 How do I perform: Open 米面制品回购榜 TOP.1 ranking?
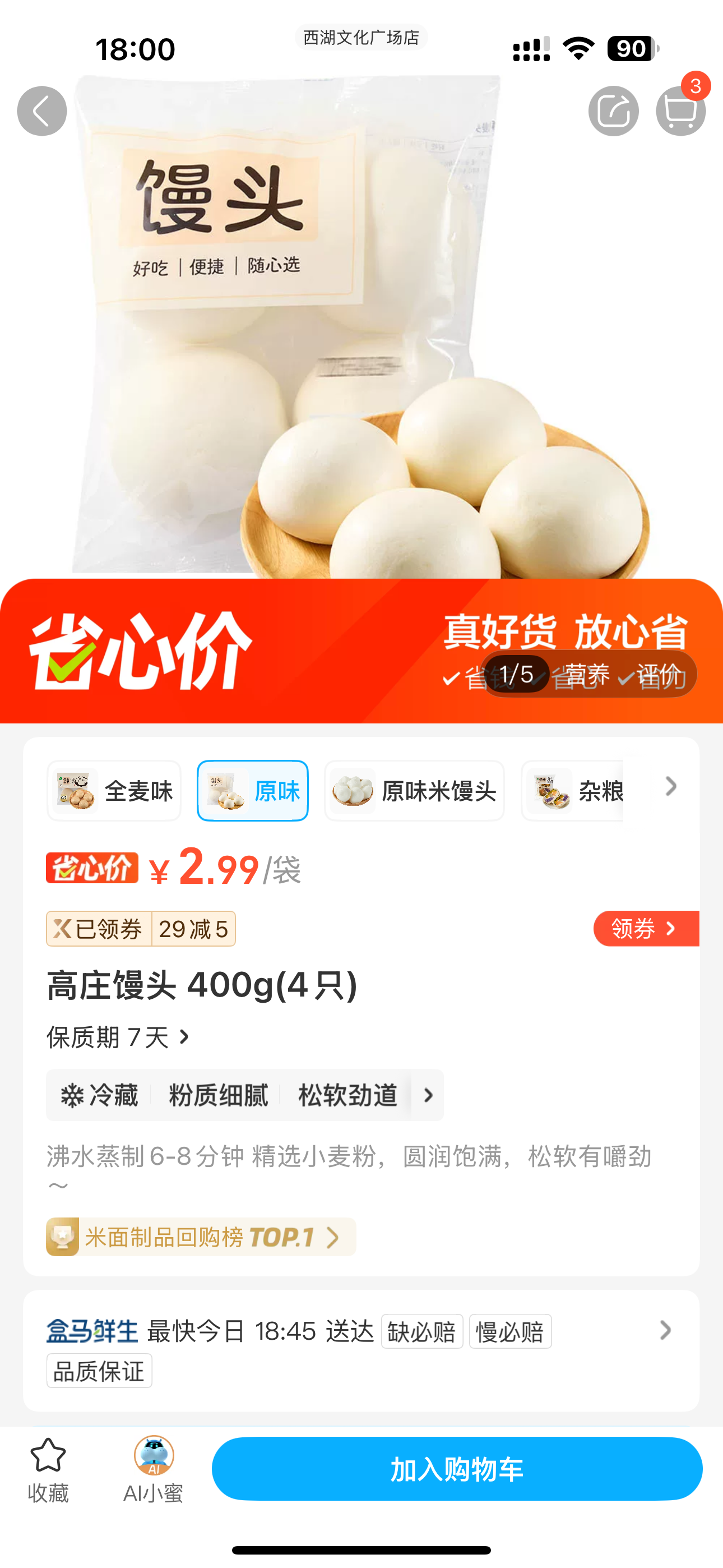(201, 1237)
